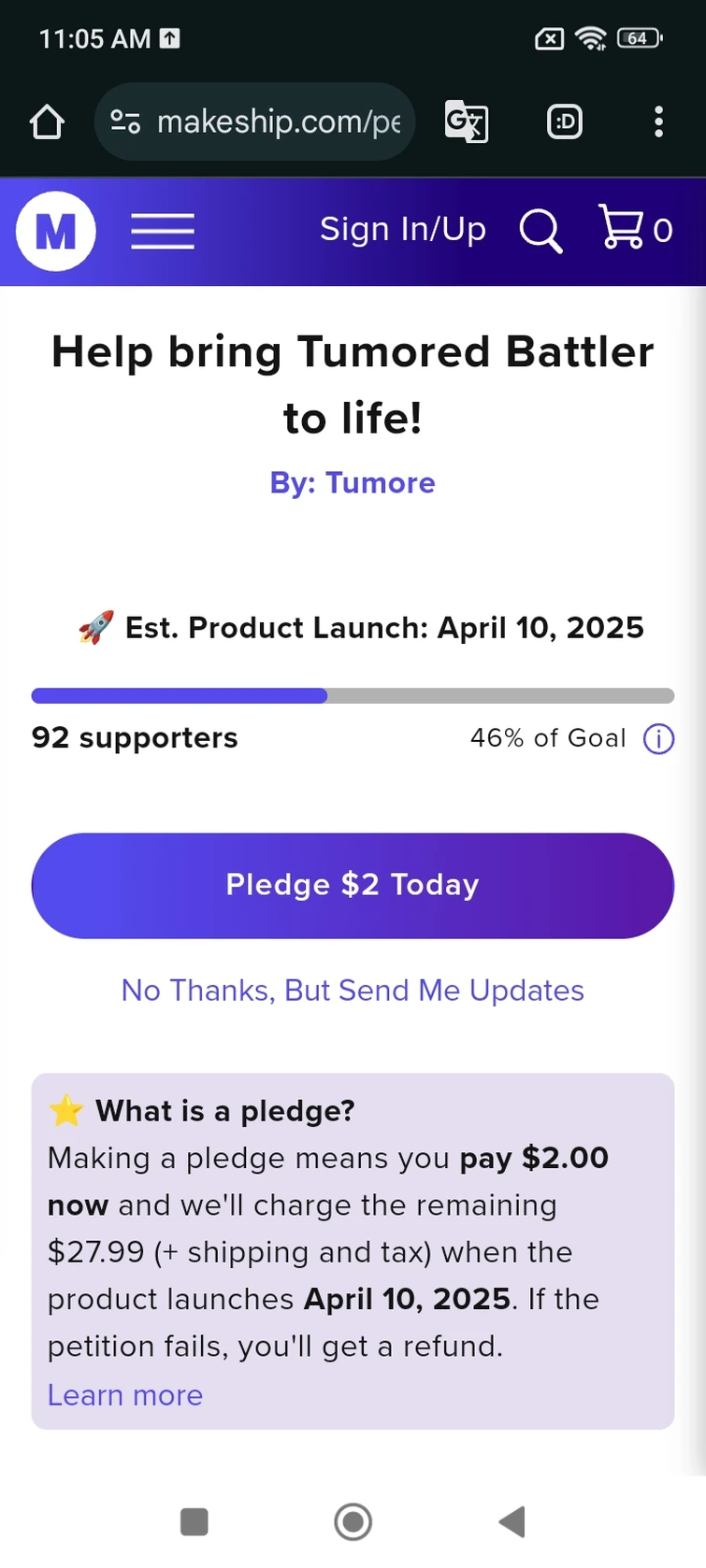Show goal info via the info icon

point(658,739)
